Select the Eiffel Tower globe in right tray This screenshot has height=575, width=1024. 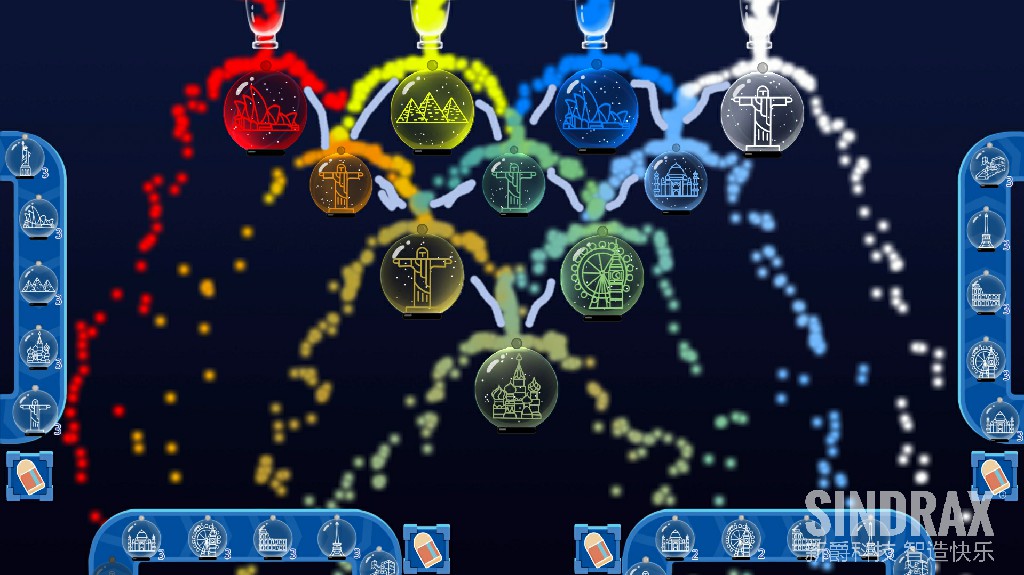[x=985, y=229]
